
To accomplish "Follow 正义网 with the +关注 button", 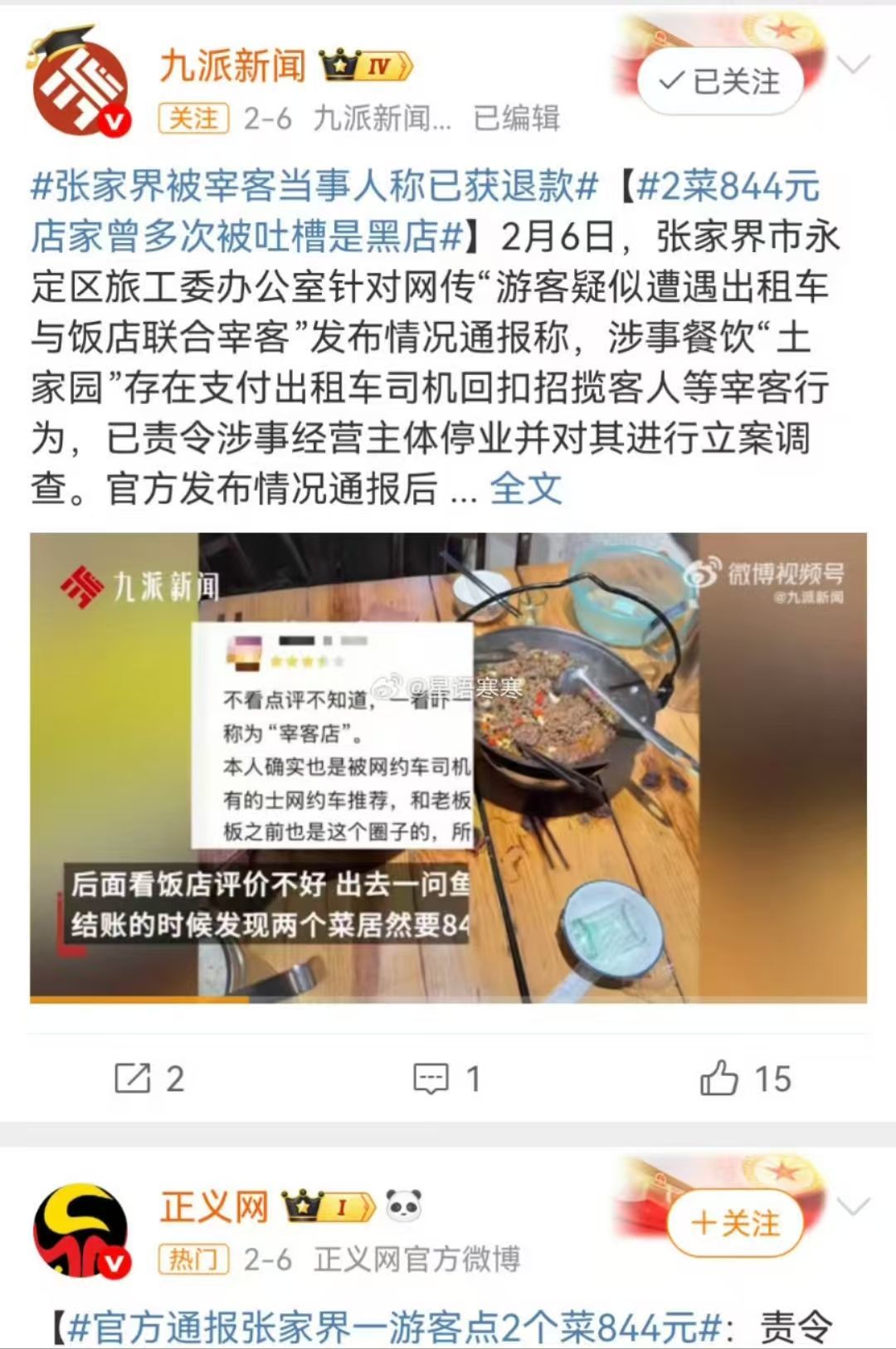I will pyautogui.click(x=735, y=1223).
